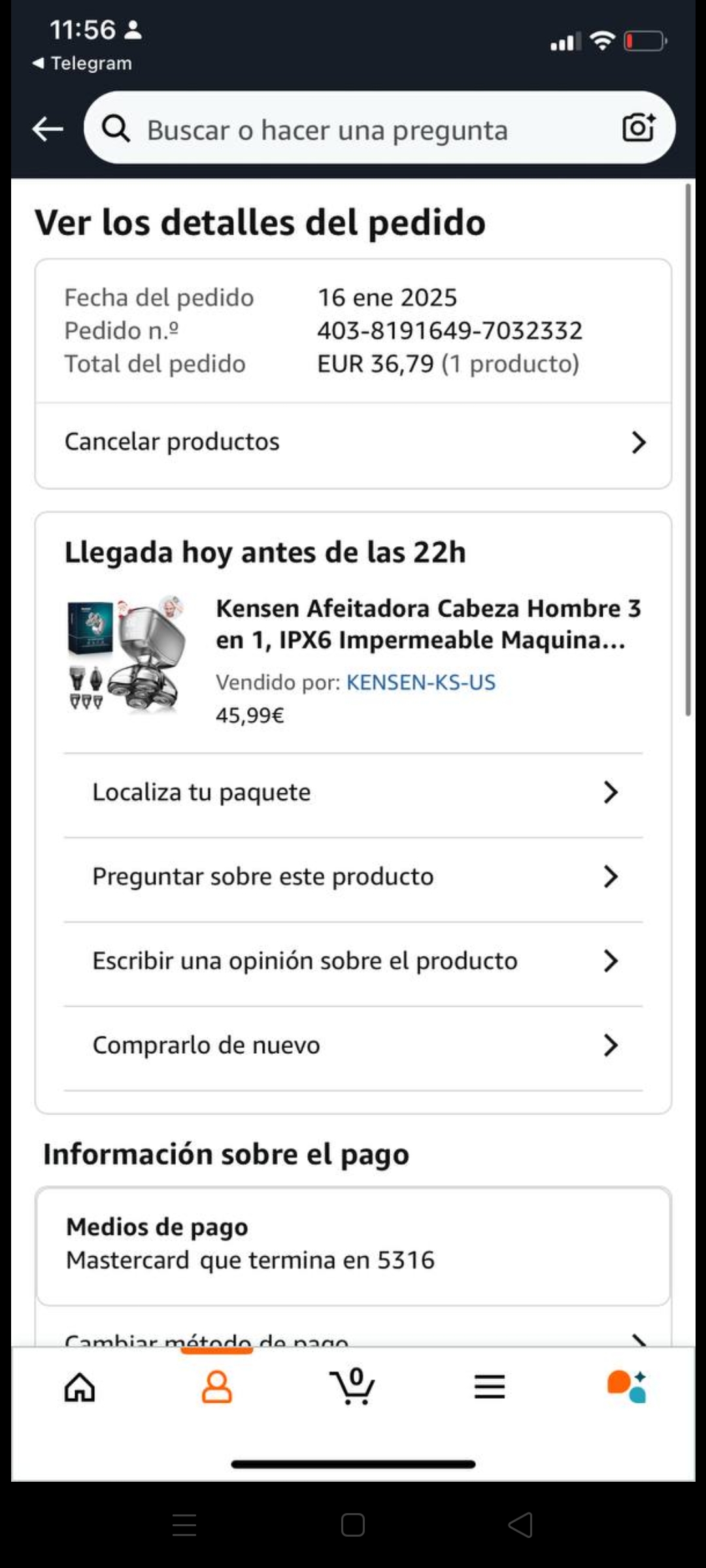Open the shopping cart tab

pos(353,1387)
